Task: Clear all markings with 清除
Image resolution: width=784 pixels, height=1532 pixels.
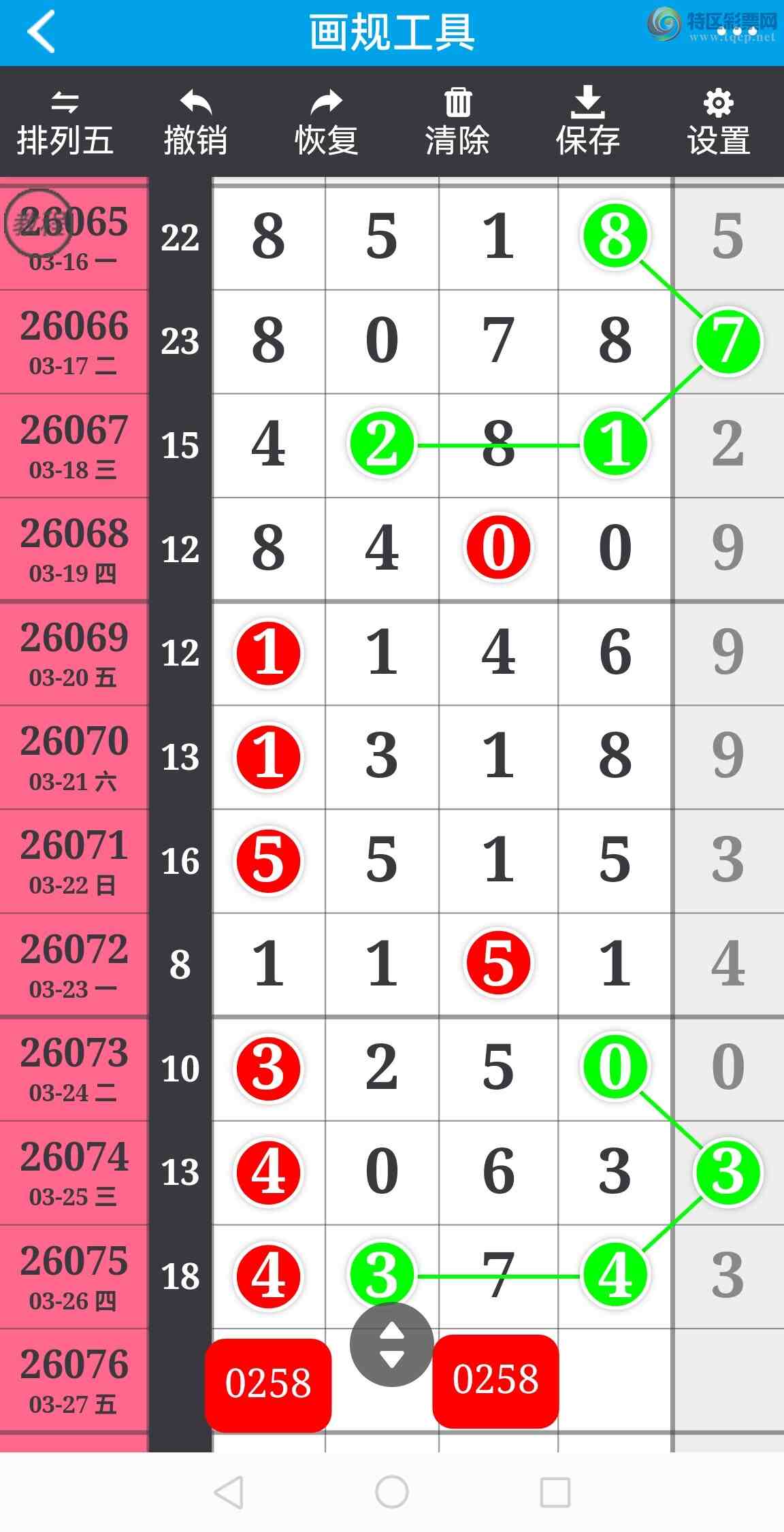Action: [x=457, y=123]
